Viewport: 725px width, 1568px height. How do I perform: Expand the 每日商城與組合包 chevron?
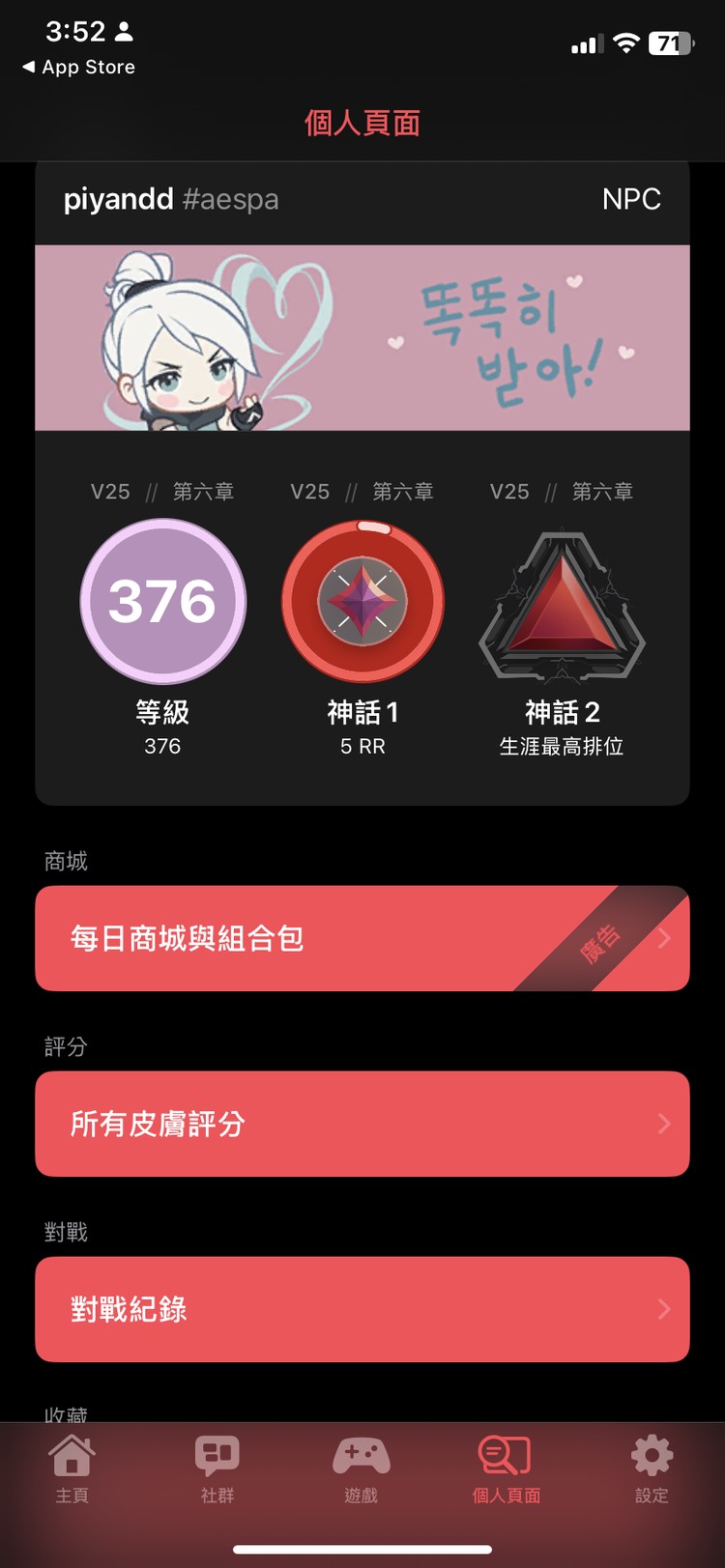pos(663,937)
